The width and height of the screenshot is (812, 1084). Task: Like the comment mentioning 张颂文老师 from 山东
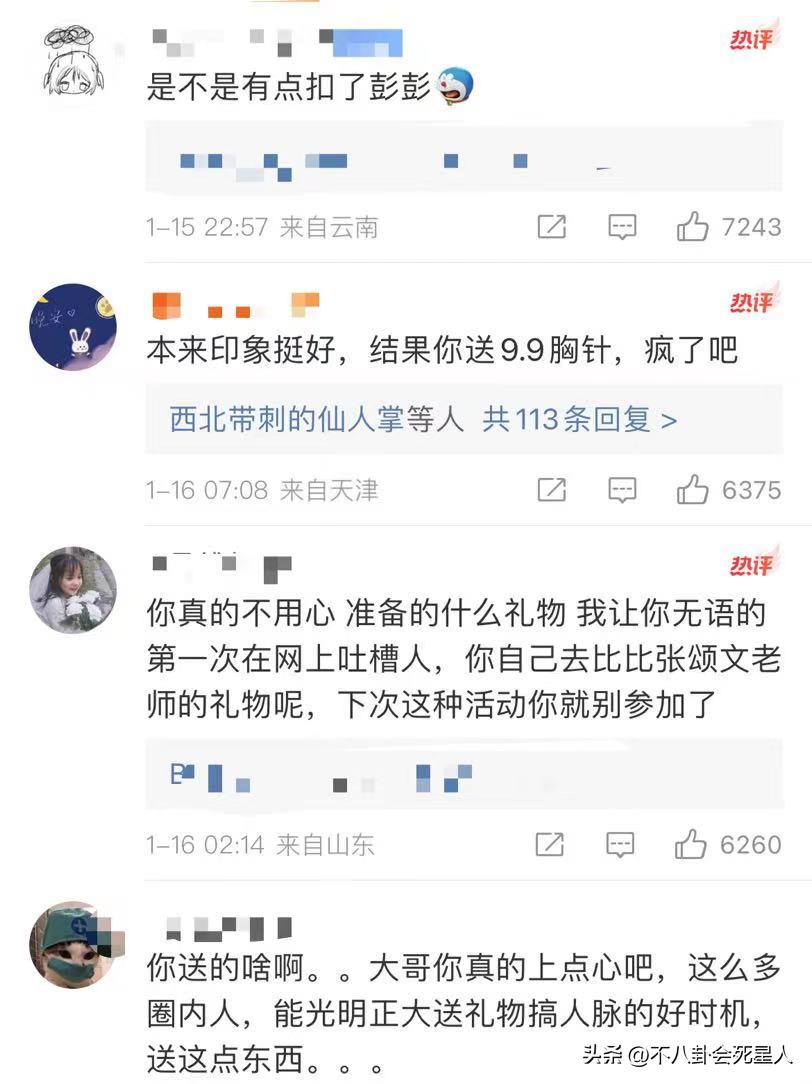691,845
